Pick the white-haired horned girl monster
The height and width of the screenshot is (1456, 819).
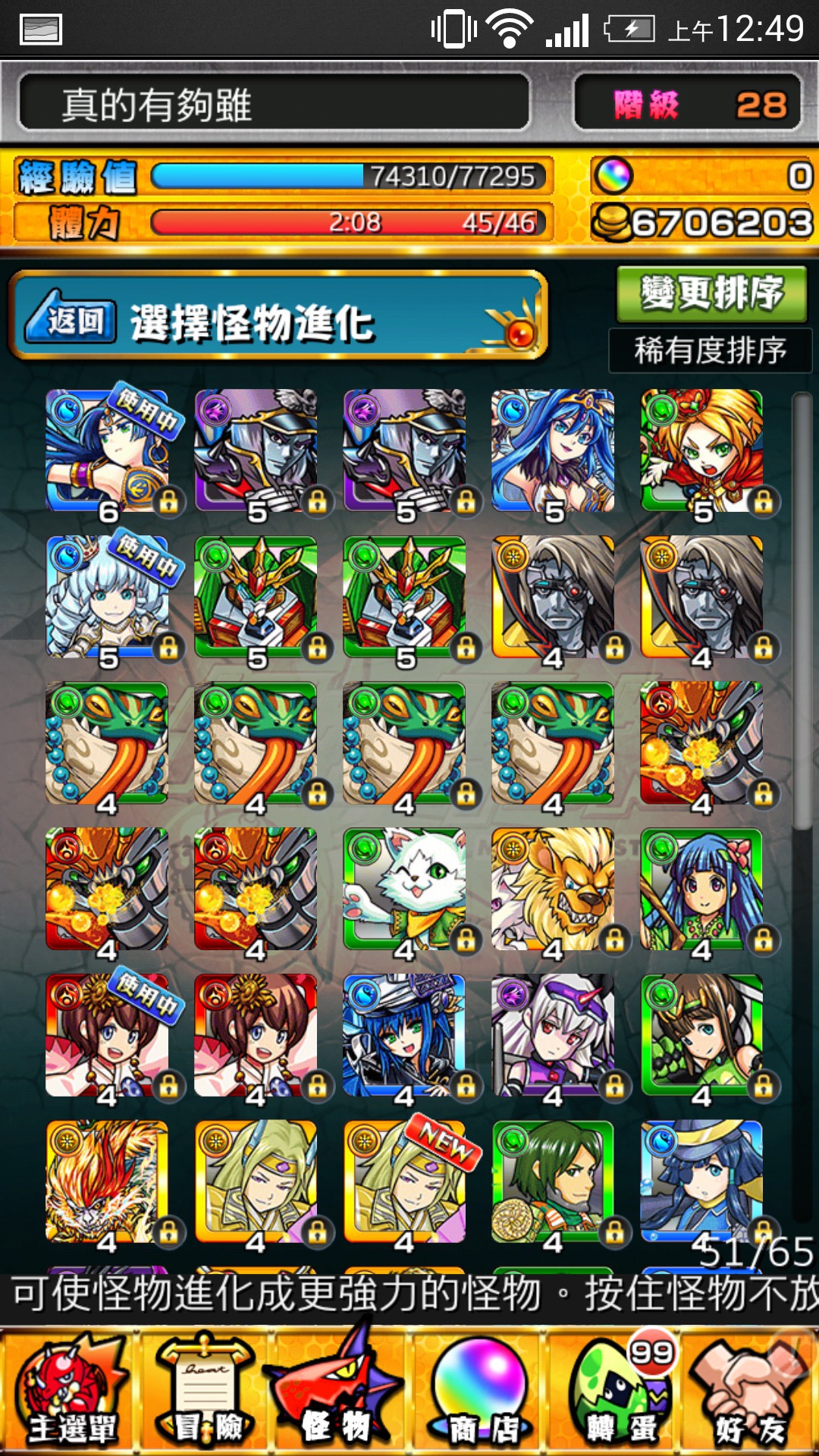554,1036
